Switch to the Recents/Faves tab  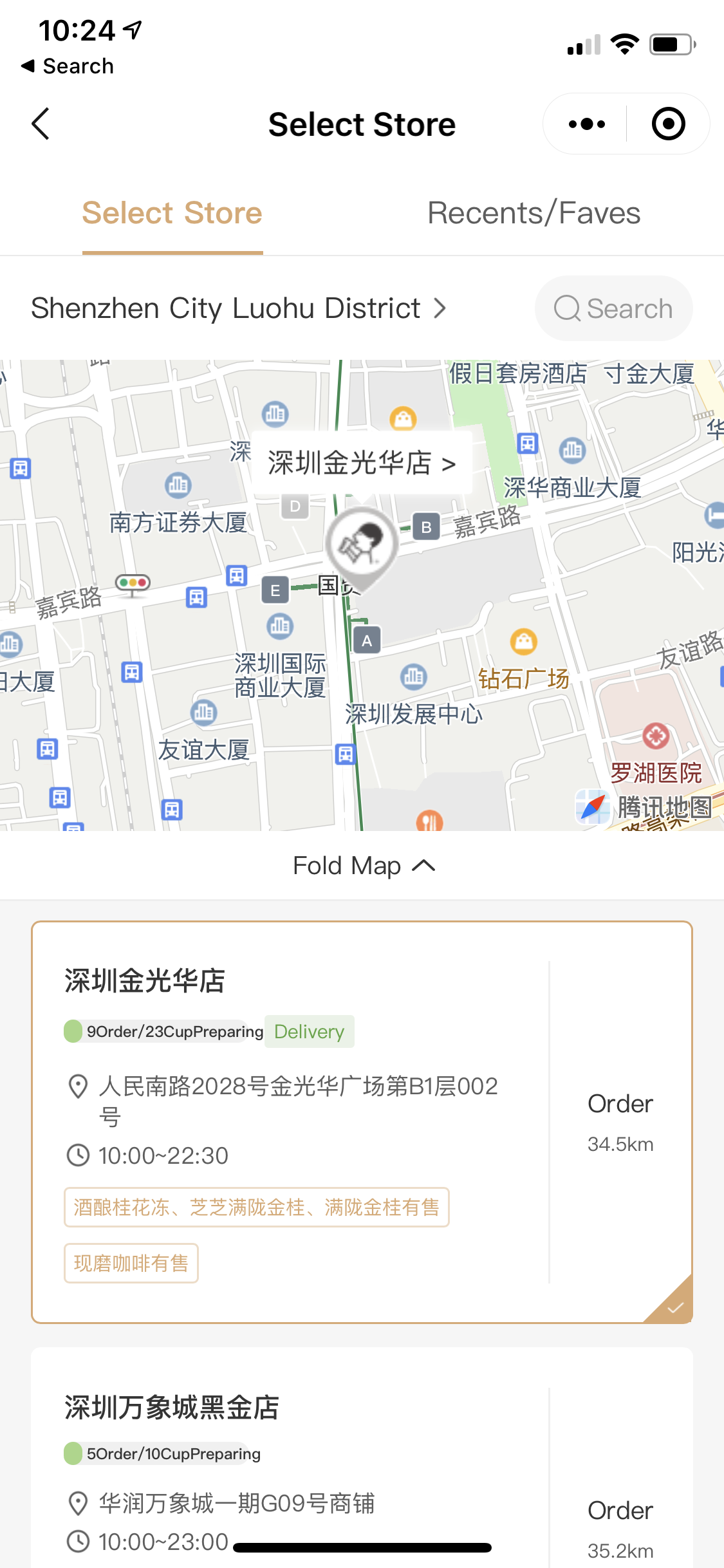534,213
